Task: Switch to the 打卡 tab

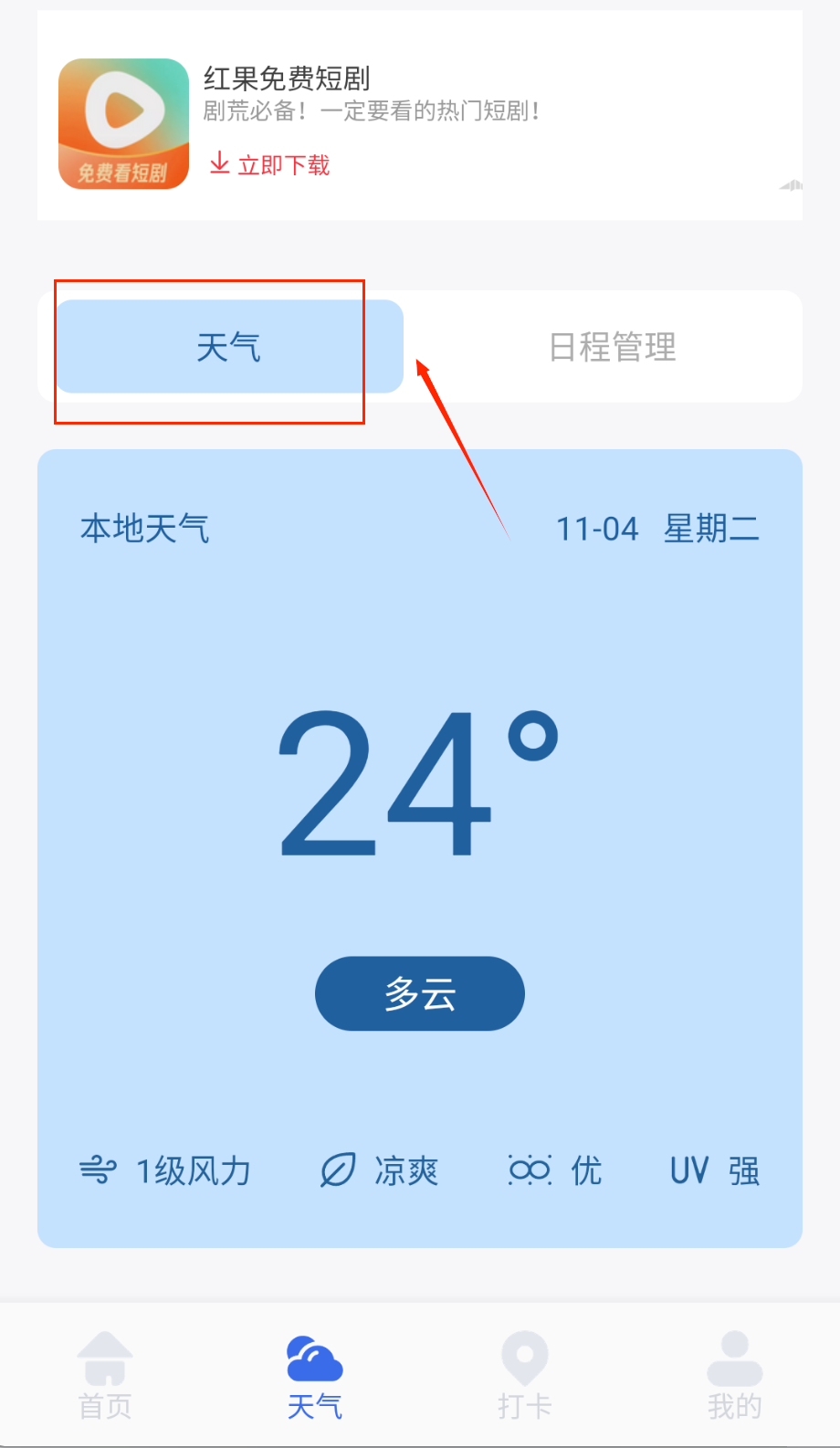Action: coord(525,1376)
